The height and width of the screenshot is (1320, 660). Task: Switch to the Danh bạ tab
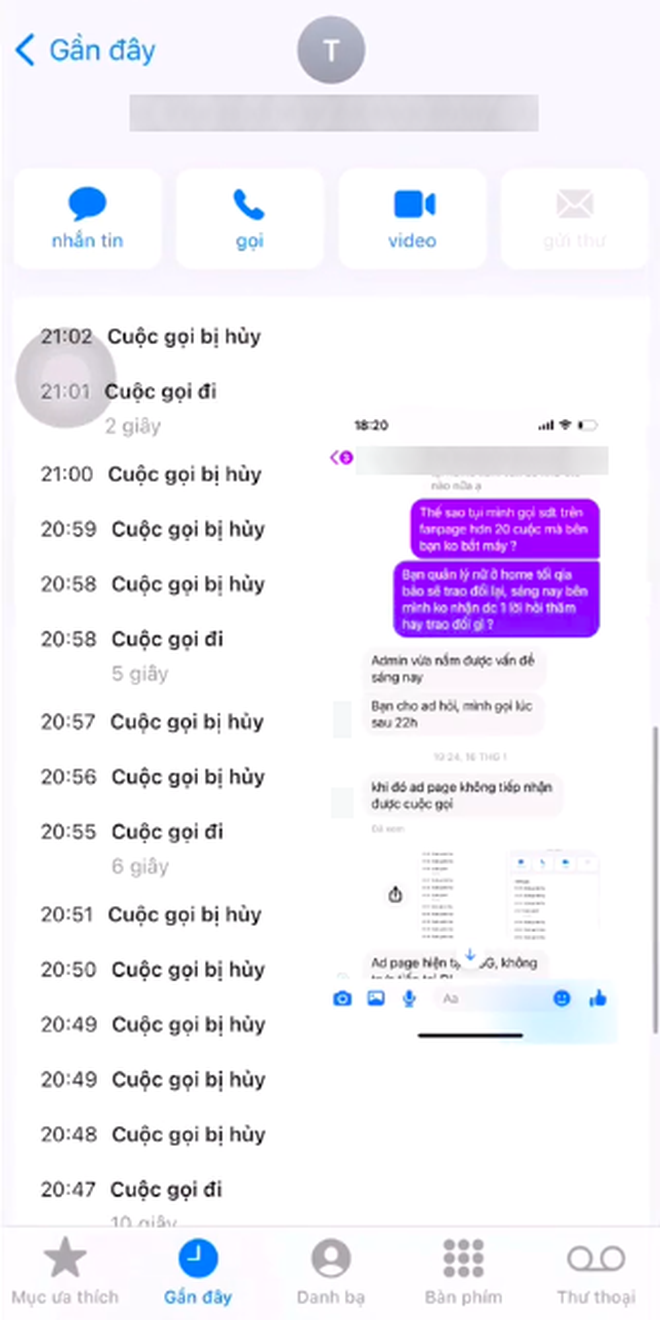[331, 1272]
